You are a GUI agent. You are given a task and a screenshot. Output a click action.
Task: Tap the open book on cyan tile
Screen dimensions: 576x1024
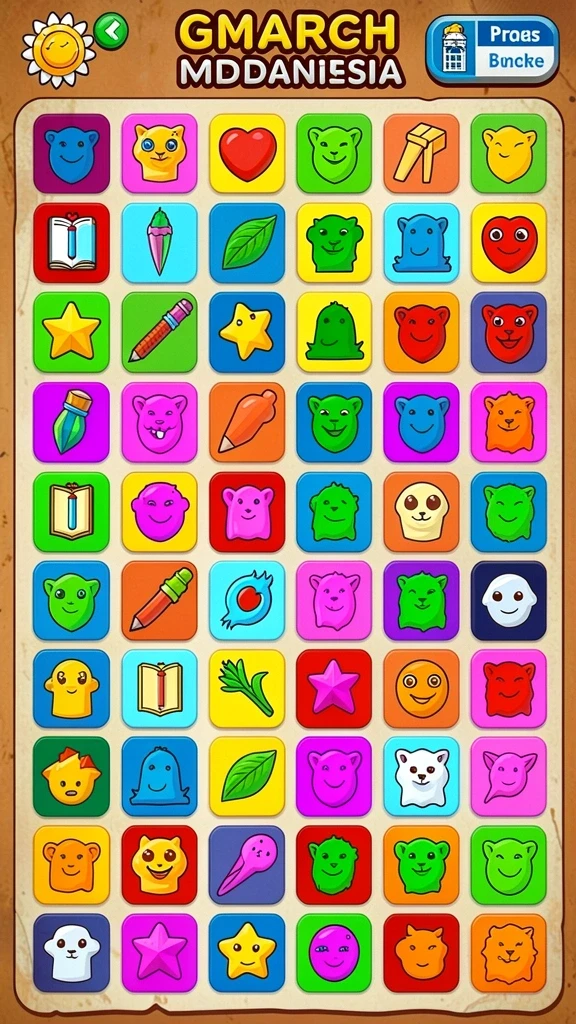pyautogui.click(x=159, y=688)
